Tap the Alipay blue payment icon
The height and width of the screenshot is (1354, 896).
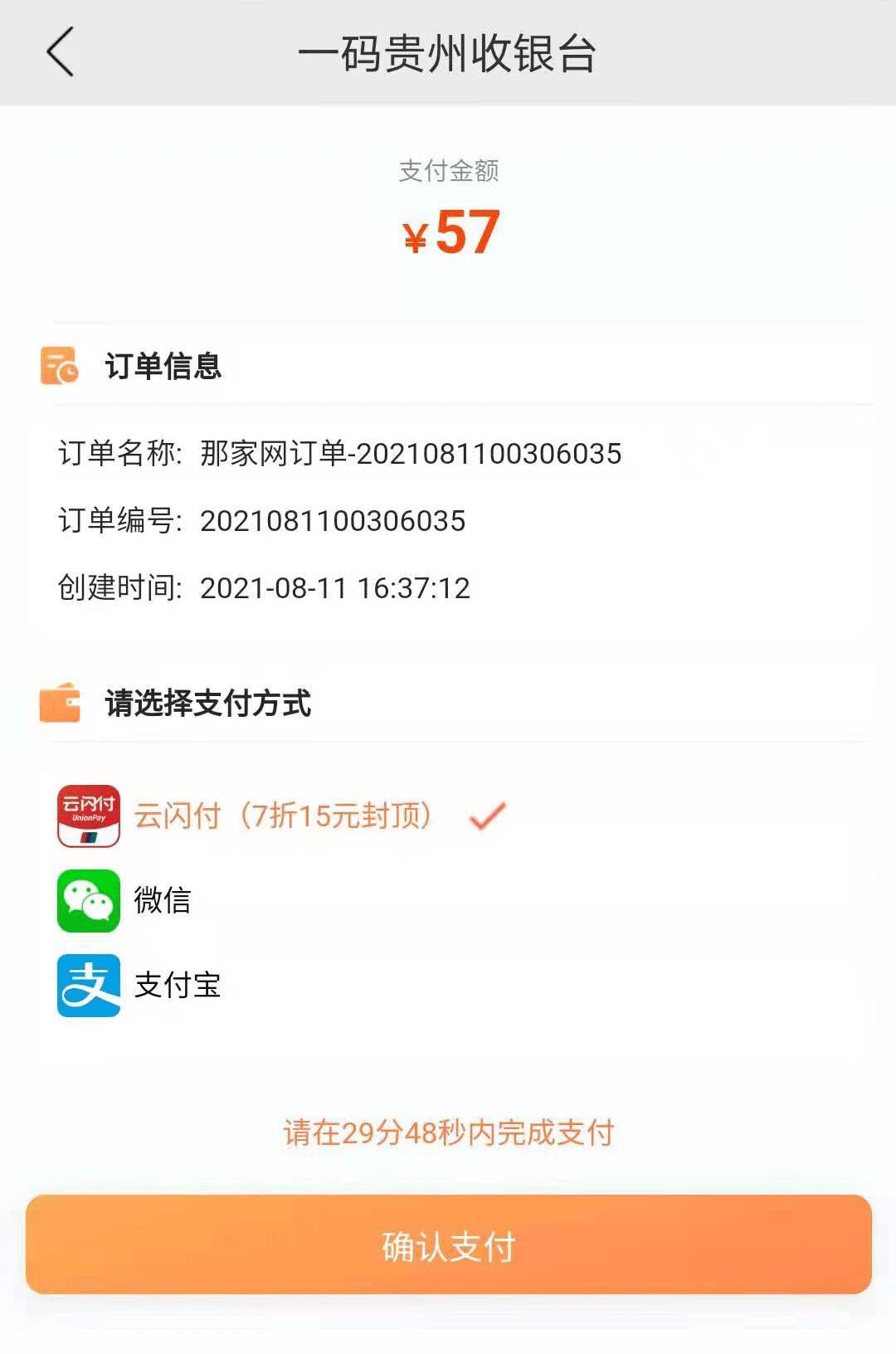coord(87,986)
